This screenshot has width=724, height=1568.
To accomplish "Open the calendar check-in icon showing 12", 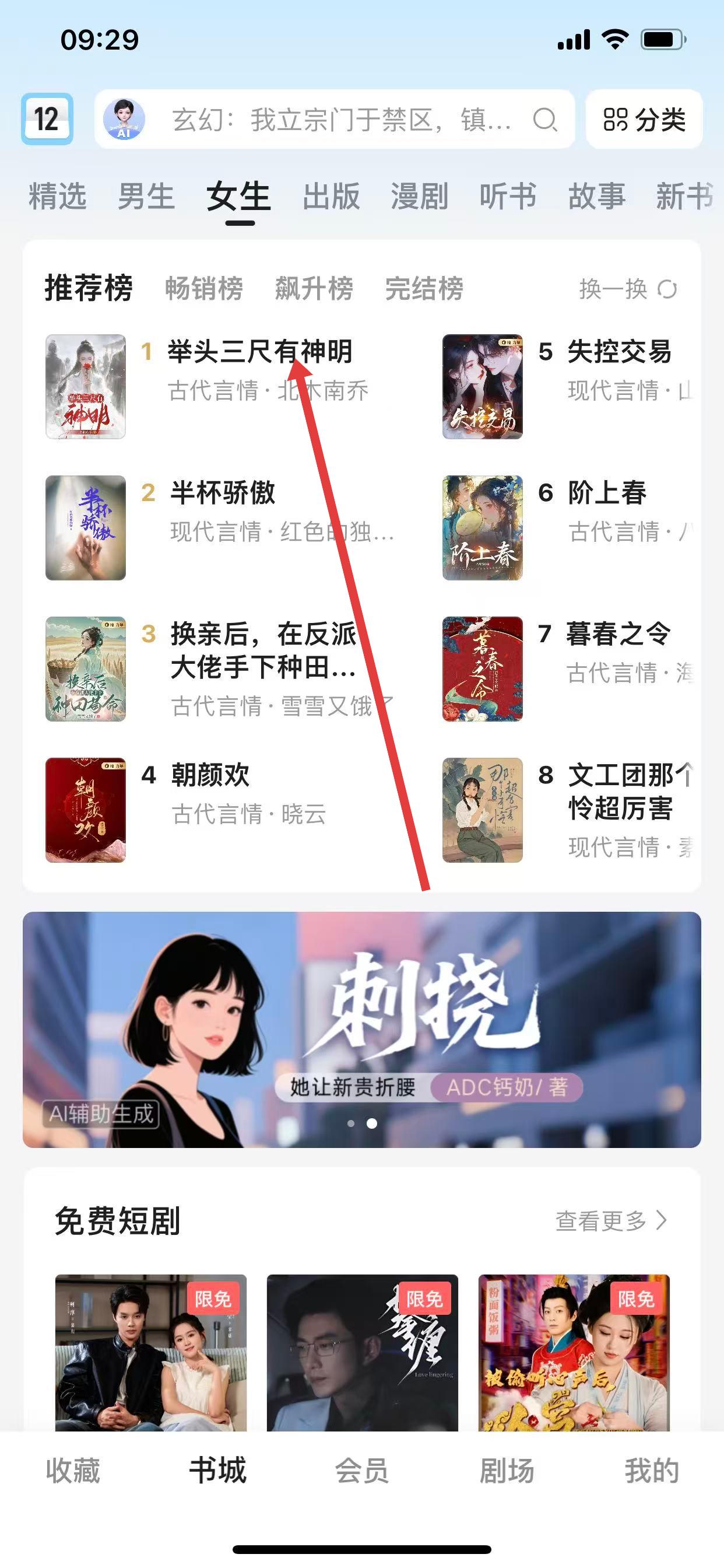I will point(47,118).
